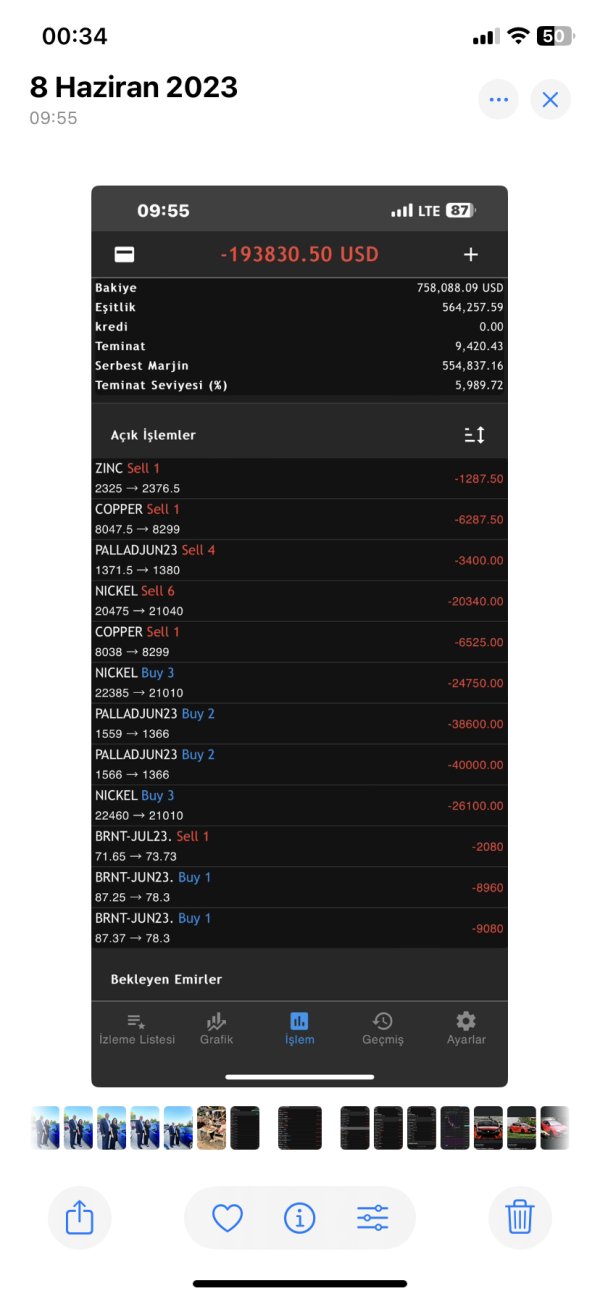Jump to the outdoor table photo in the thumbnail strip
Image resolution: width=600 pixels, height=1299 pixels.
pyautogui.click(x=211, y=1127)
